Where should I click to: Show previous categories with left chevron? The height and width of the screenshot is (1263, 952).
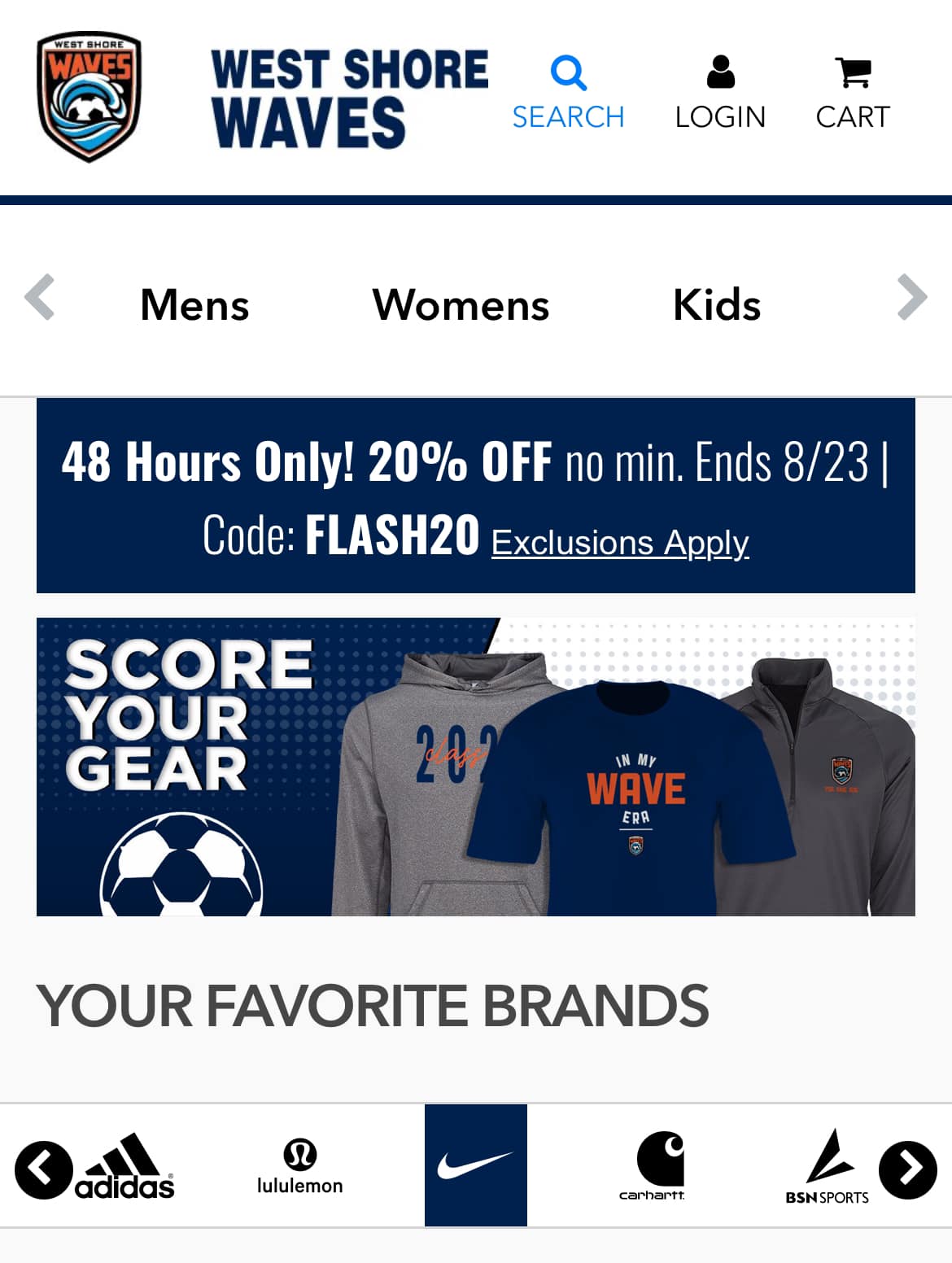point(39,298)
